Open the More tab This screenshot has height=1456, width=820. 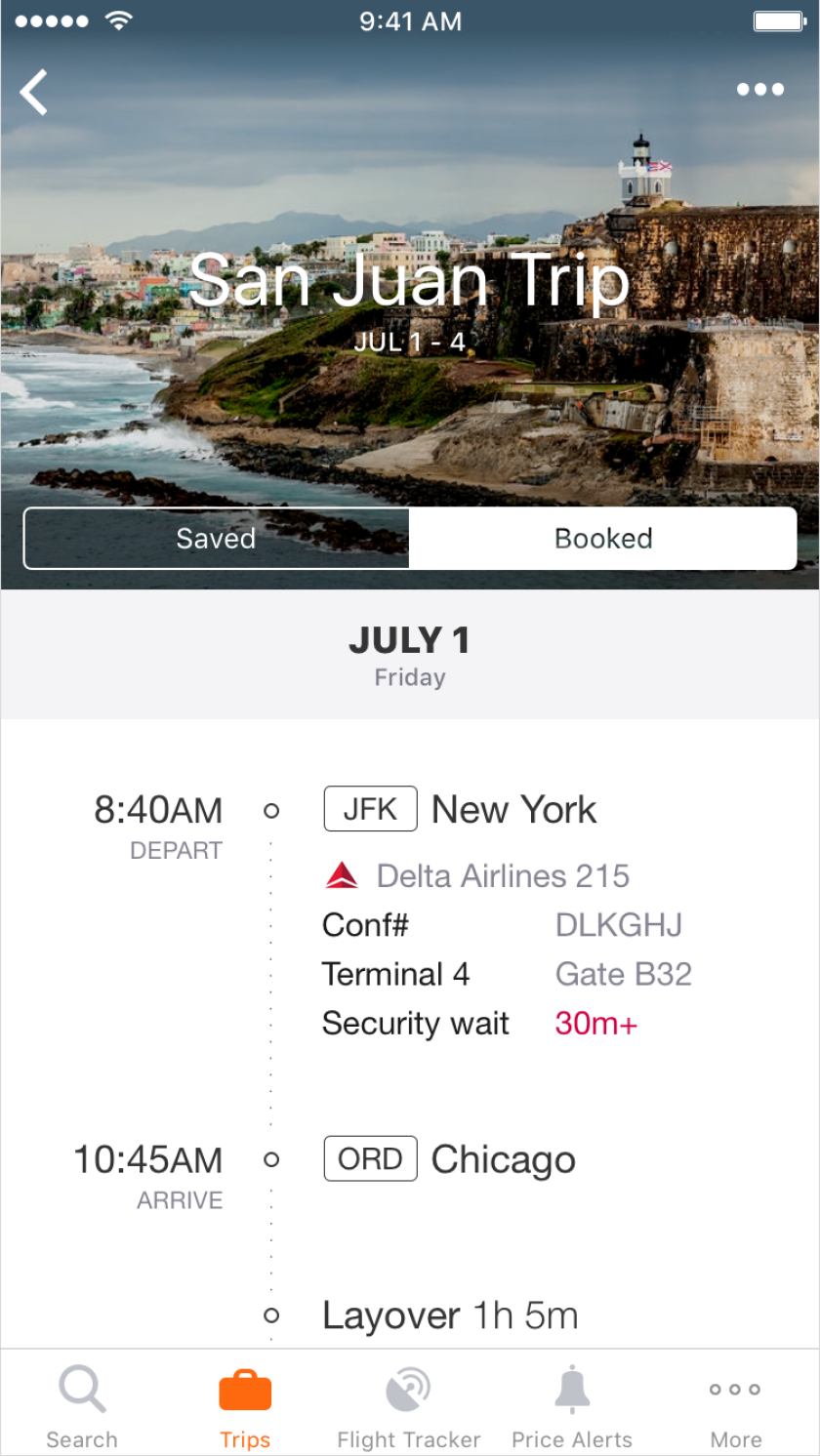tap(736, 1406)
